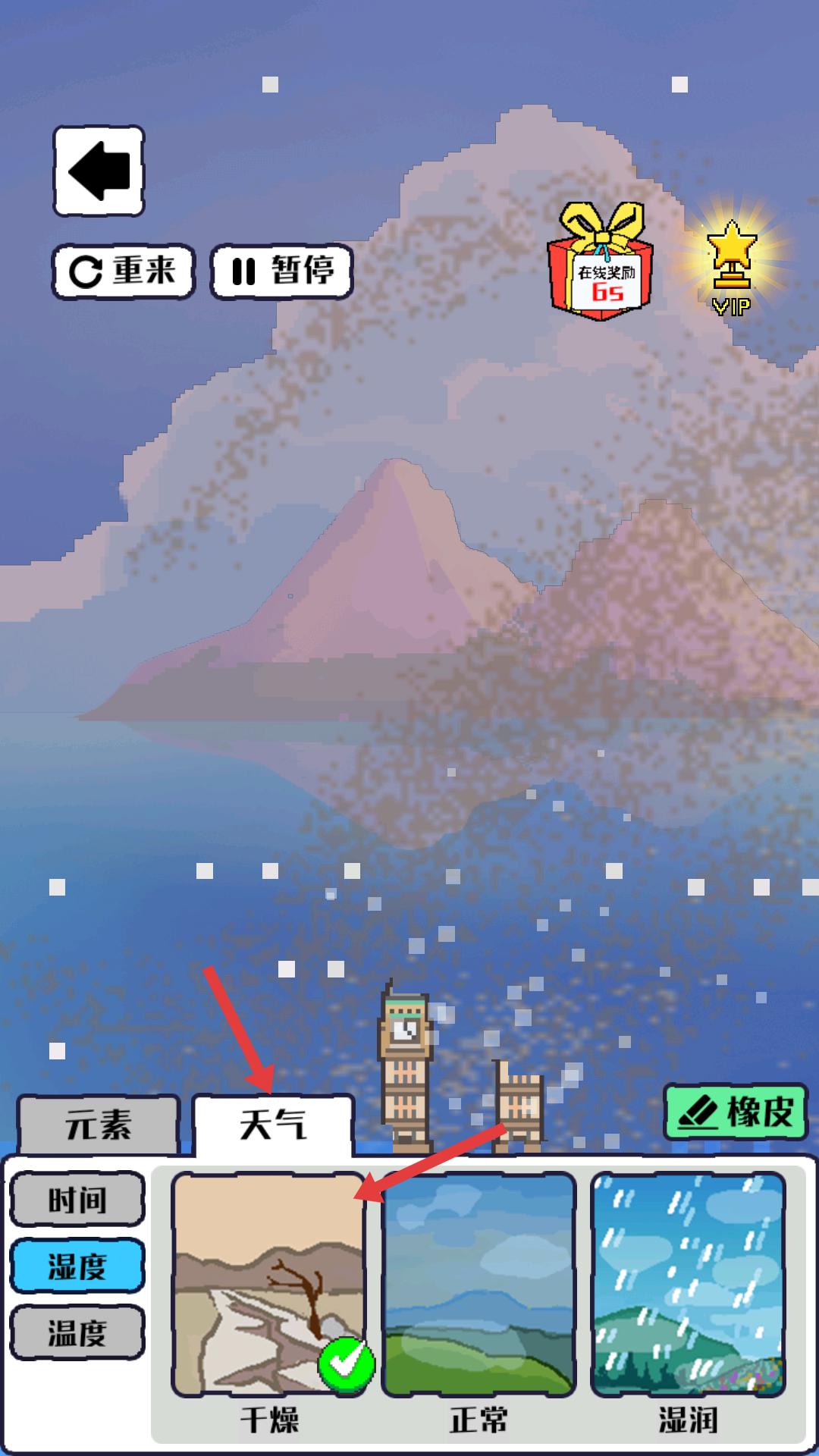This screenshot has width=819, height=1456.
Task: Pause the game with 暂停
Action: 281,271
